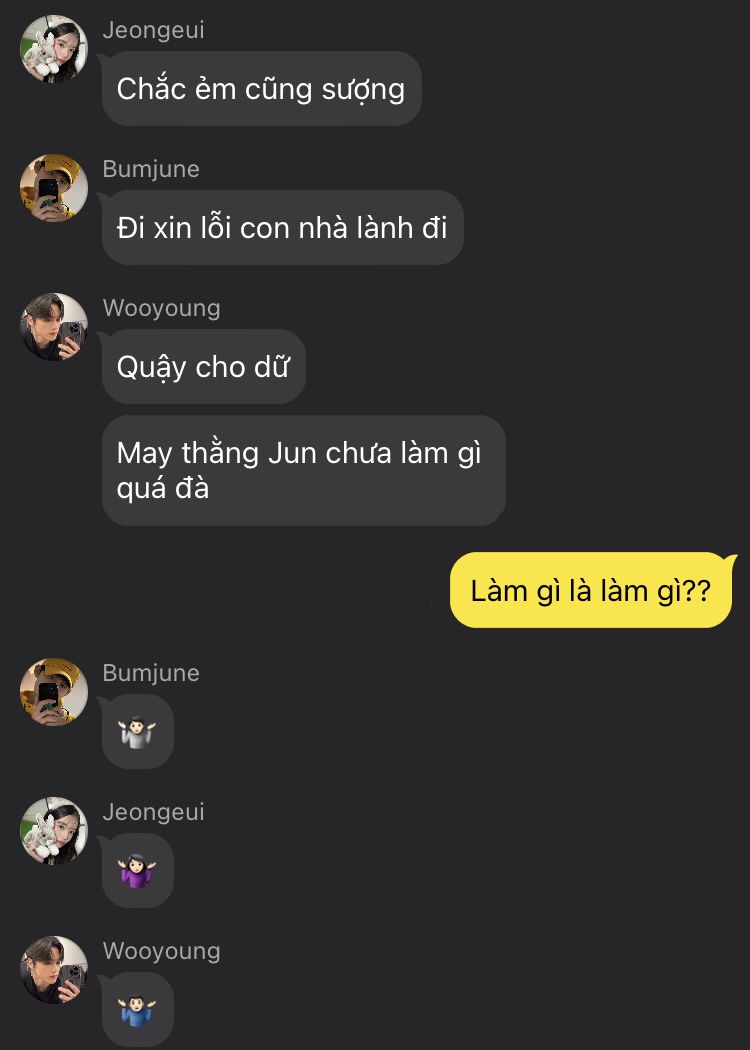Open Jeongeui's avatar beside her shrug emoji
Image resolution: width=750 pixels, height=1050 pixels.
pos(54,831)
